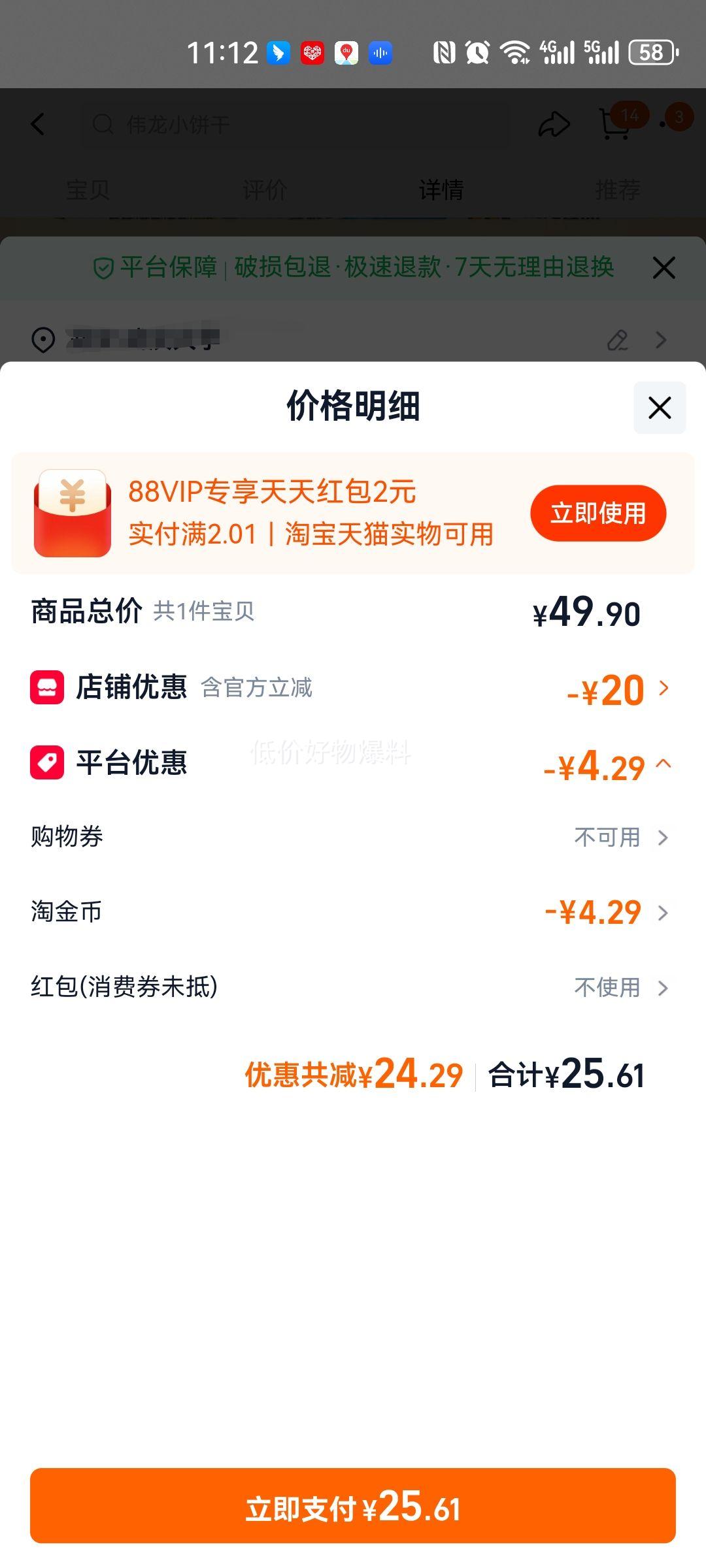Expand 店铺优惠 to view shop discounts

664,687
